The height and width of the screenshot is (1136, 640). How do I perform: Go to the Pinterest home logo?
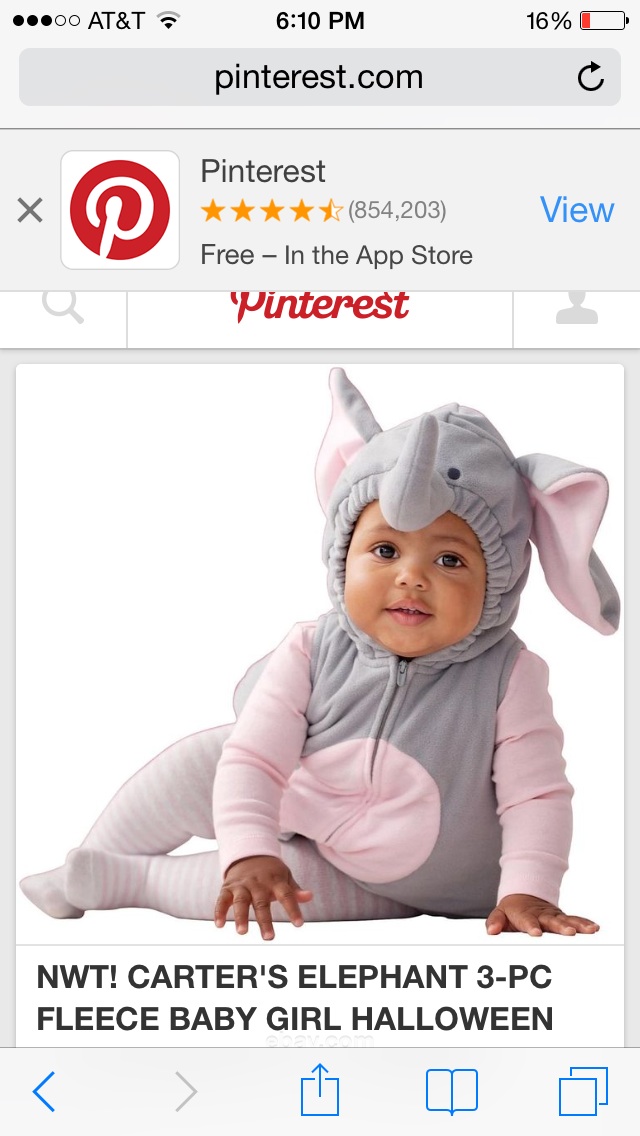(320, 306)
